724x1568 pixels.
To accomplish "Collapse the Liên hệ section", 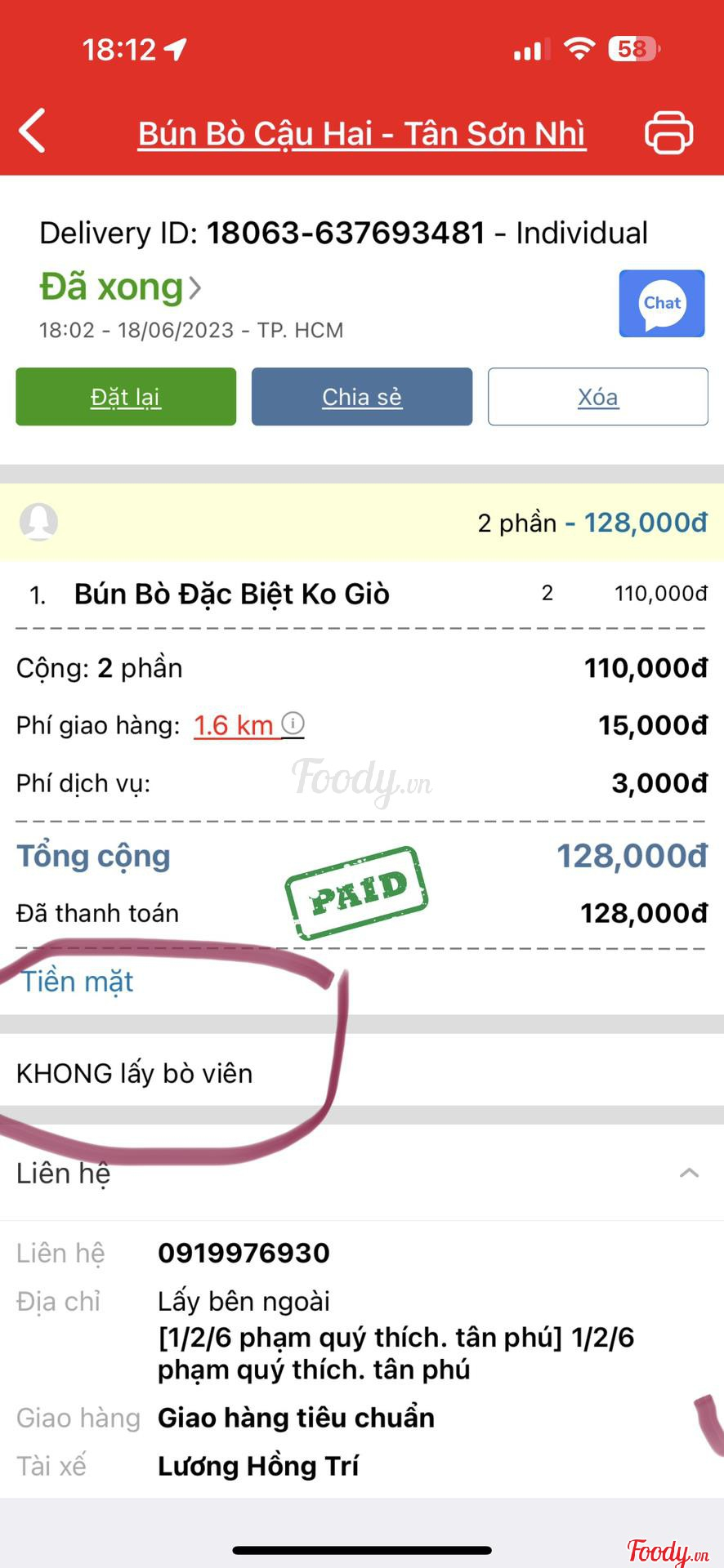I will click(x=689, y=1173).
